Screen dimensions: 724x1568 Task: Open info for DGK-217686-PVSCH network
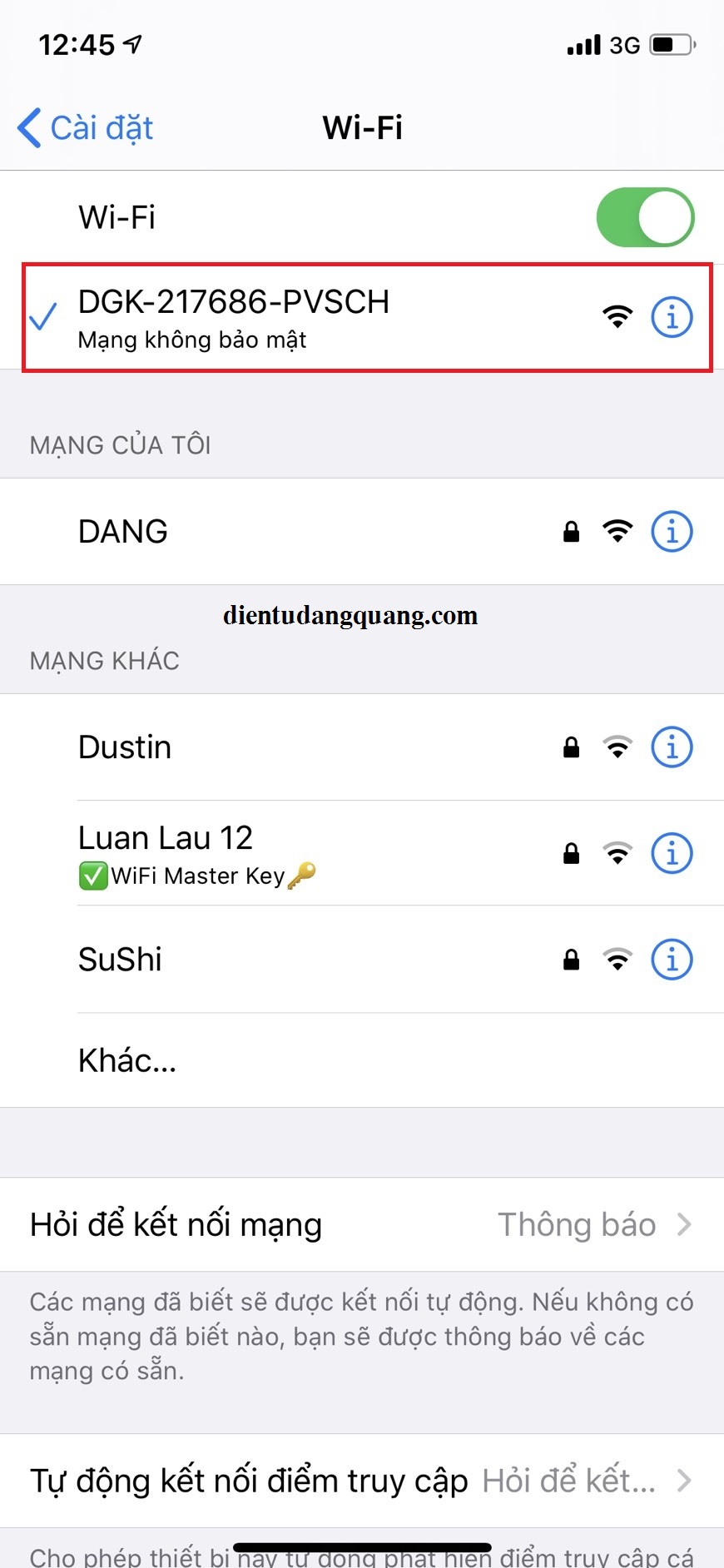672,317
